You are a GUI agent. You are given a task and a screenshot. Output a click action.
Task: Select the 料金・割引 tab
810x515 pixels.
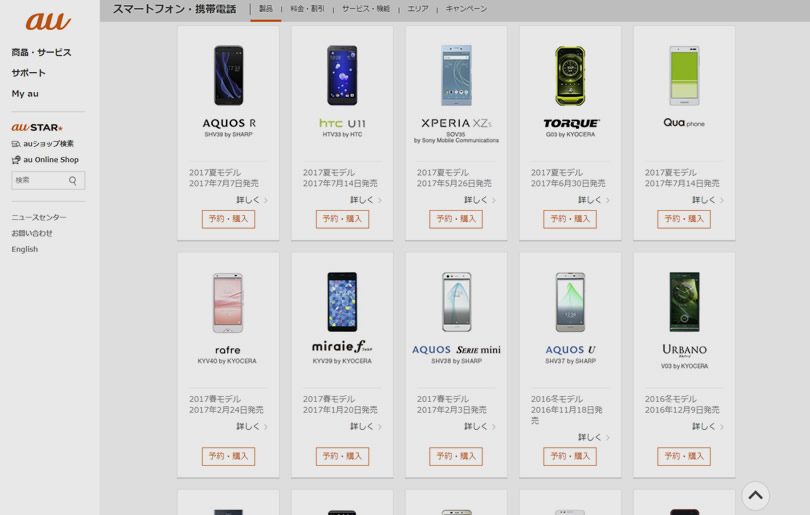coord(307,9)
